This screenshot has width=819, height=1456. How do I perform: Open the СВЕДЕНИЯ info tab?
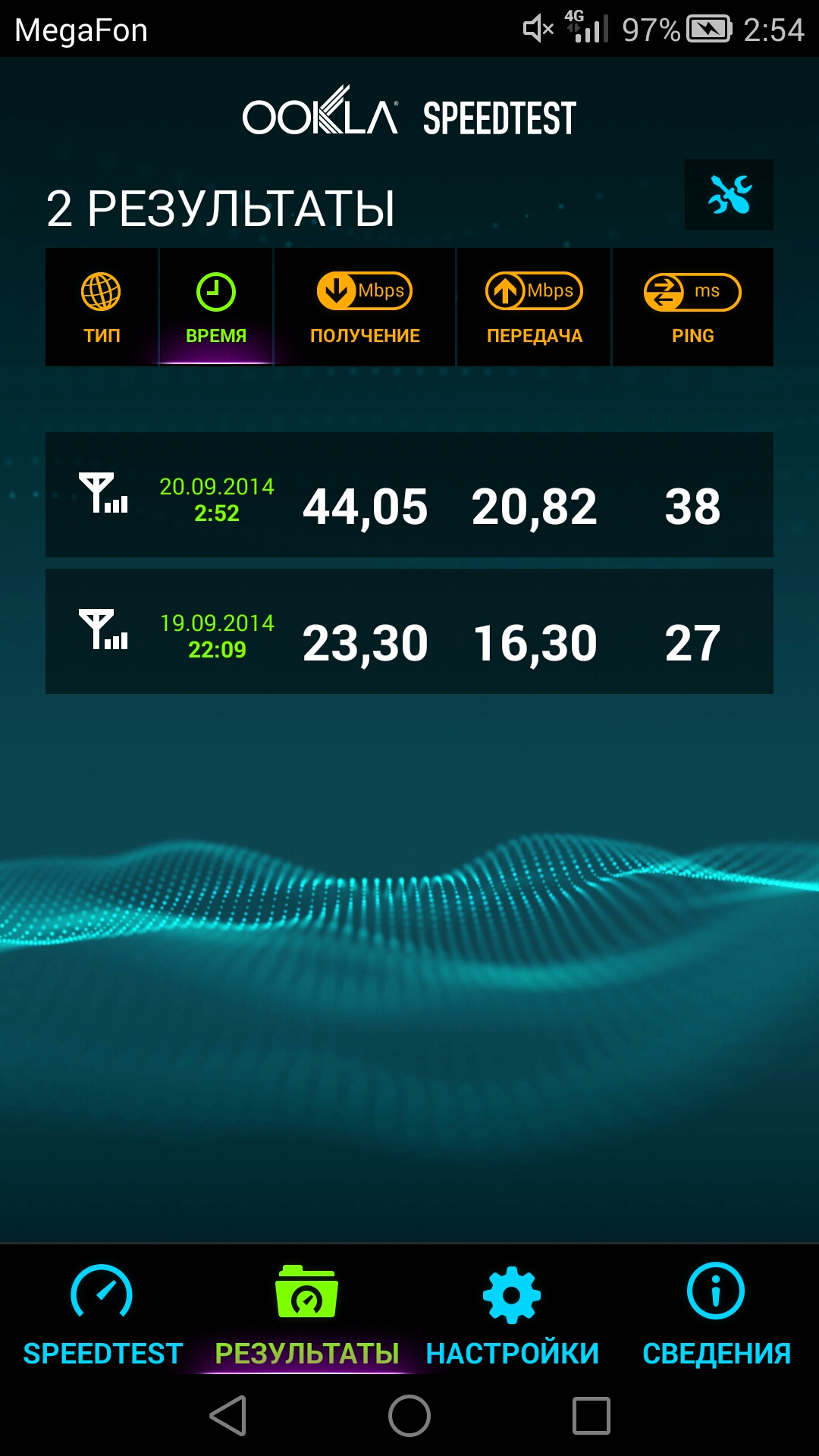[x=716, y=1313]
